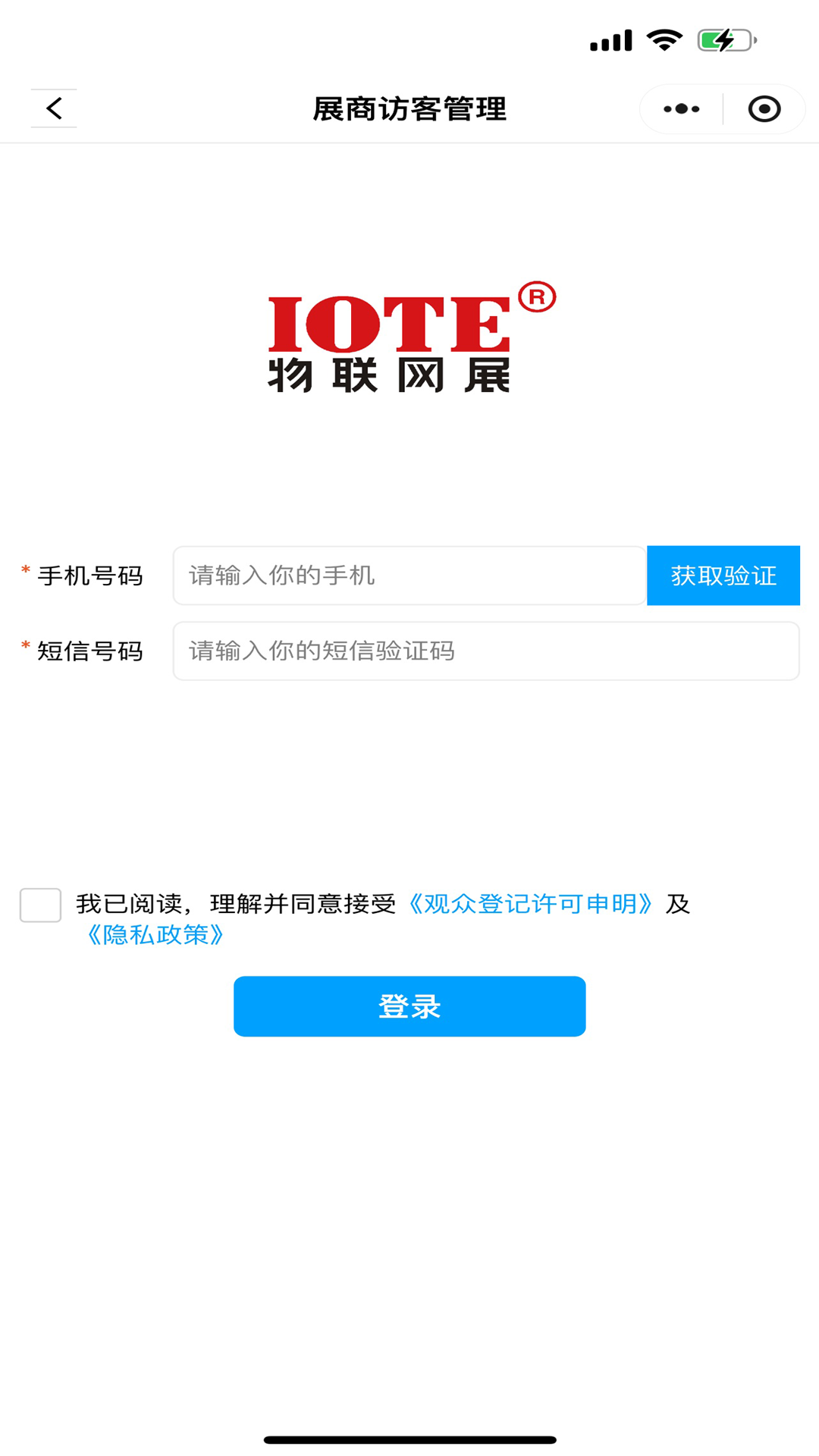Viewport: 819px width, 1456px height.
Task: Tap the 登录 login button
Action: coord(409,1006)
